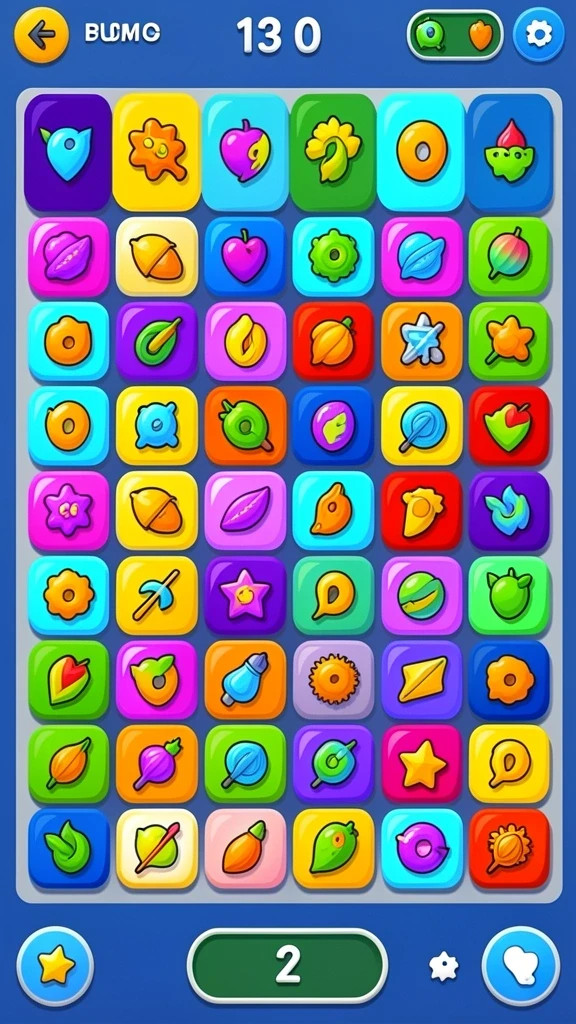Select the purple flower tile on magenta
Screen dimensions: 576x1024
(x=69, y=511)
